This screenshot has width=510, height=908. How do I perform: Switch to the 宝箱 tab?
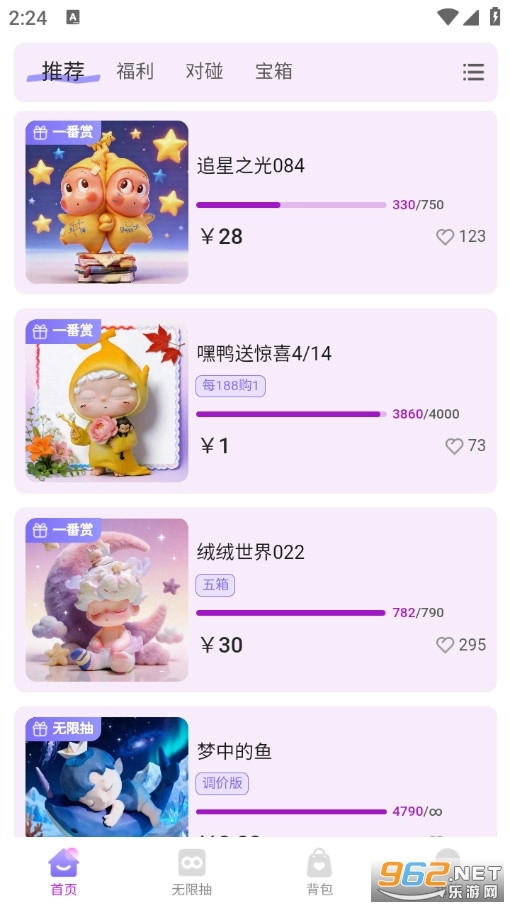coord(274,71)
